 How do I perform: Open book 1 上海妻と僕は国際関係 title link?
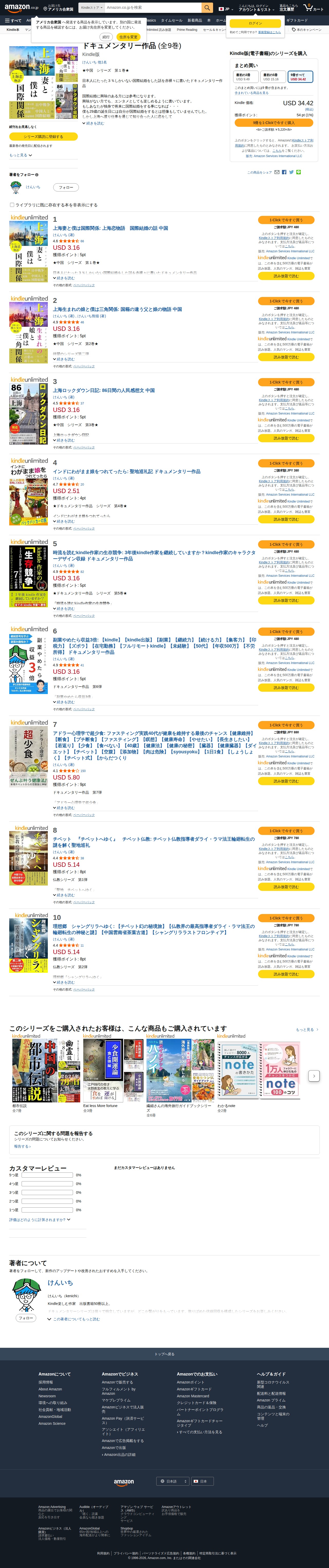tap(110, 228)
